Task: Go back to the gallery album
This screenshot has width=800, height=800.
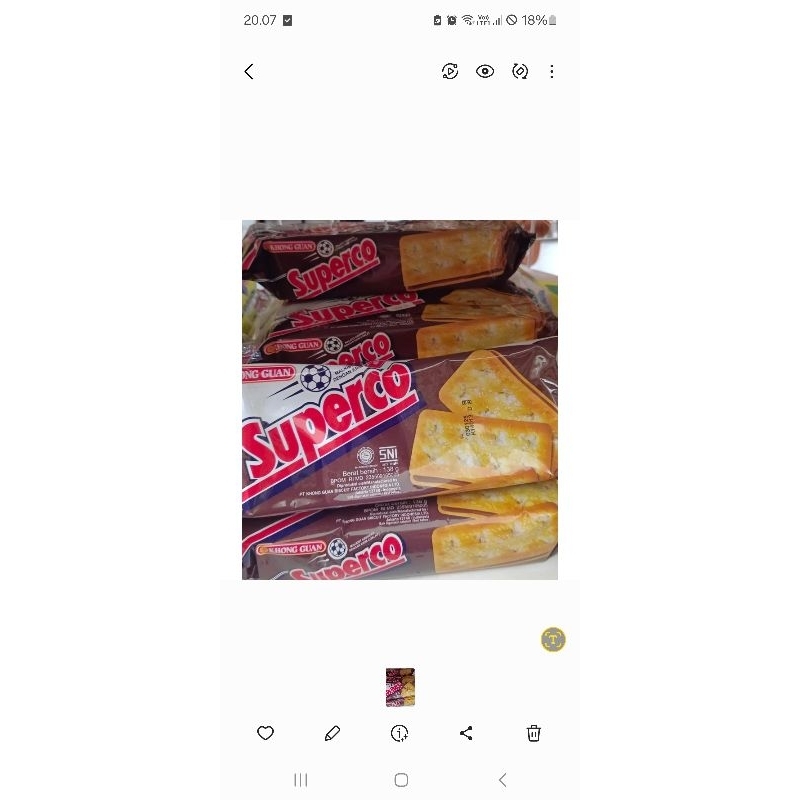Action: pos(249,71)
